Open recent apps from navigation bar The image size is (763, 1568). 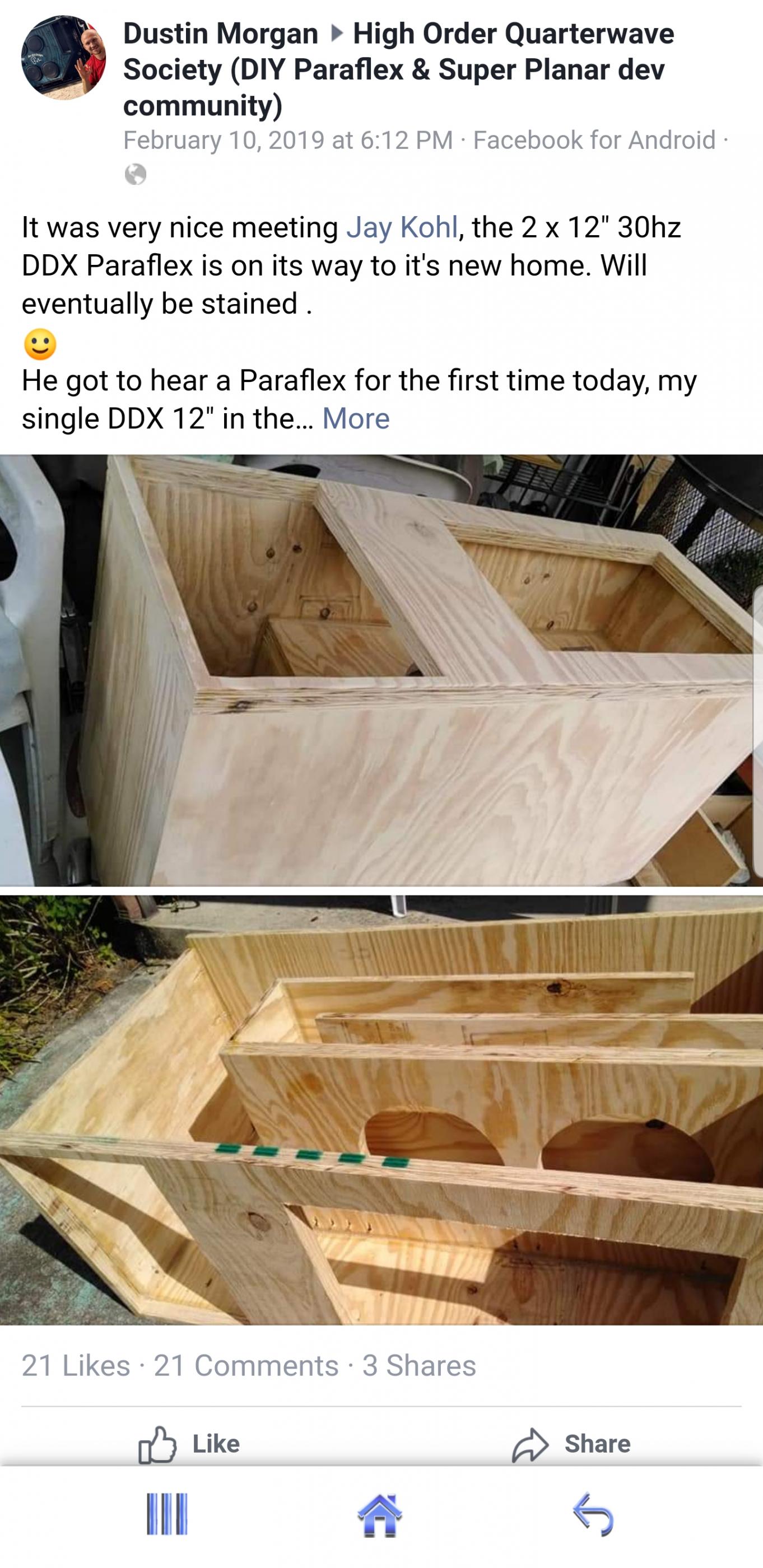pos(167,1514)
